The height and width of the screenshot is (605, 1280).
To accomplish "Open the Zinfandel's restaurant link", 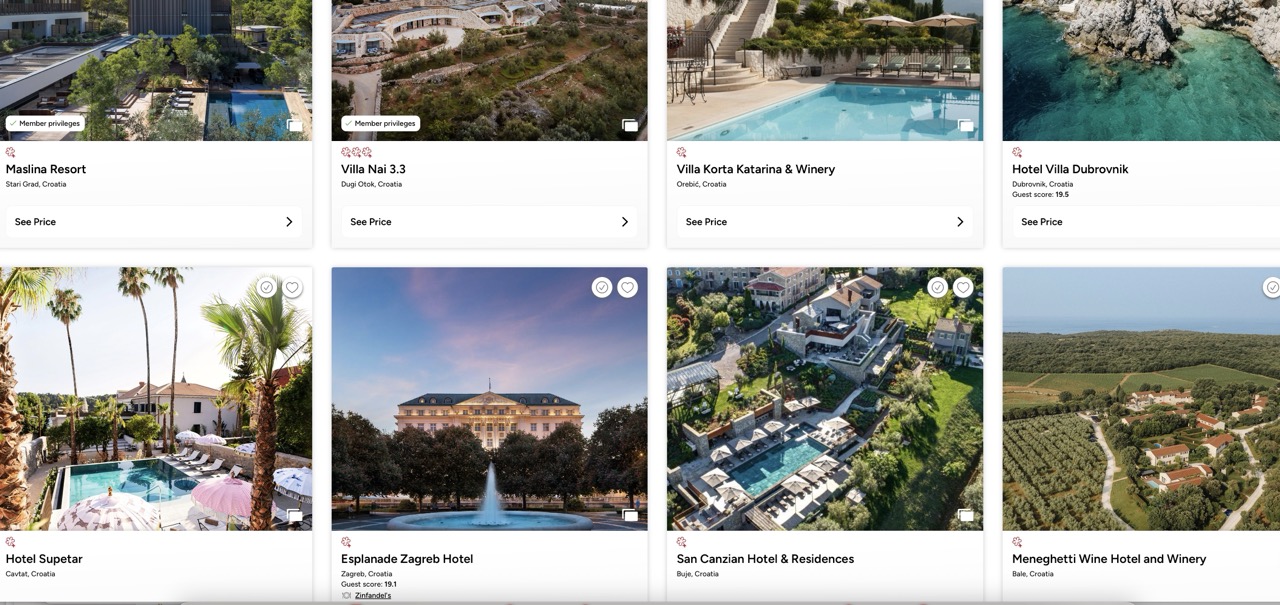I will click(x=373, y=595).
